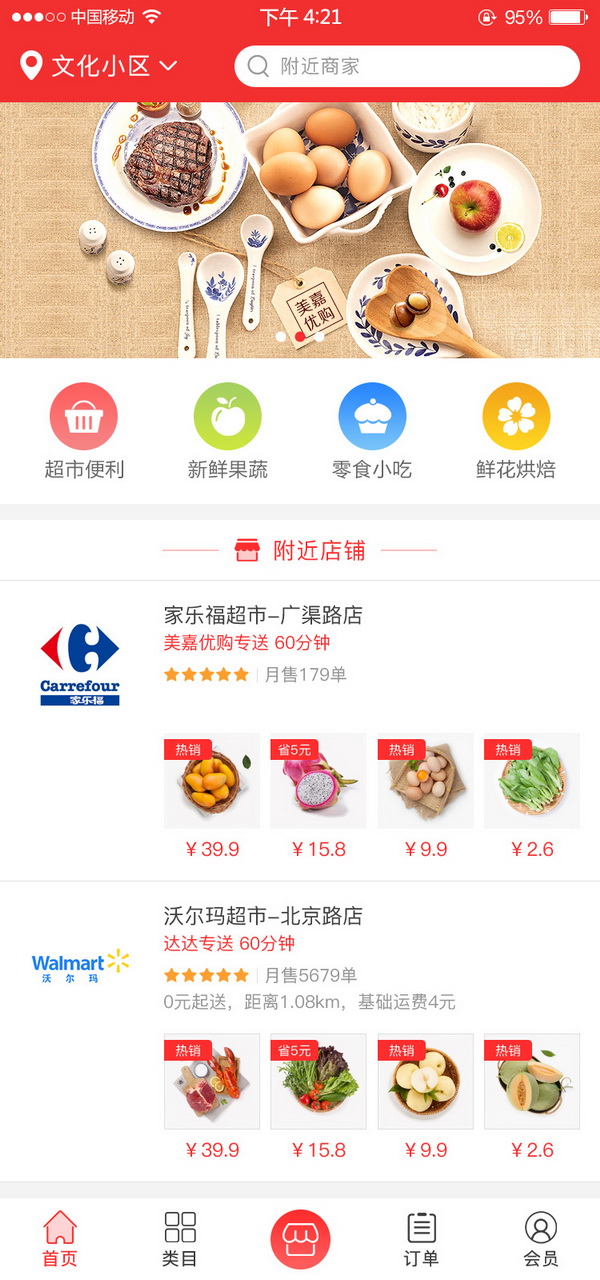
Task: View the ¥39.9 seafood item at 沃尔玛
Action: [212, 1082]
